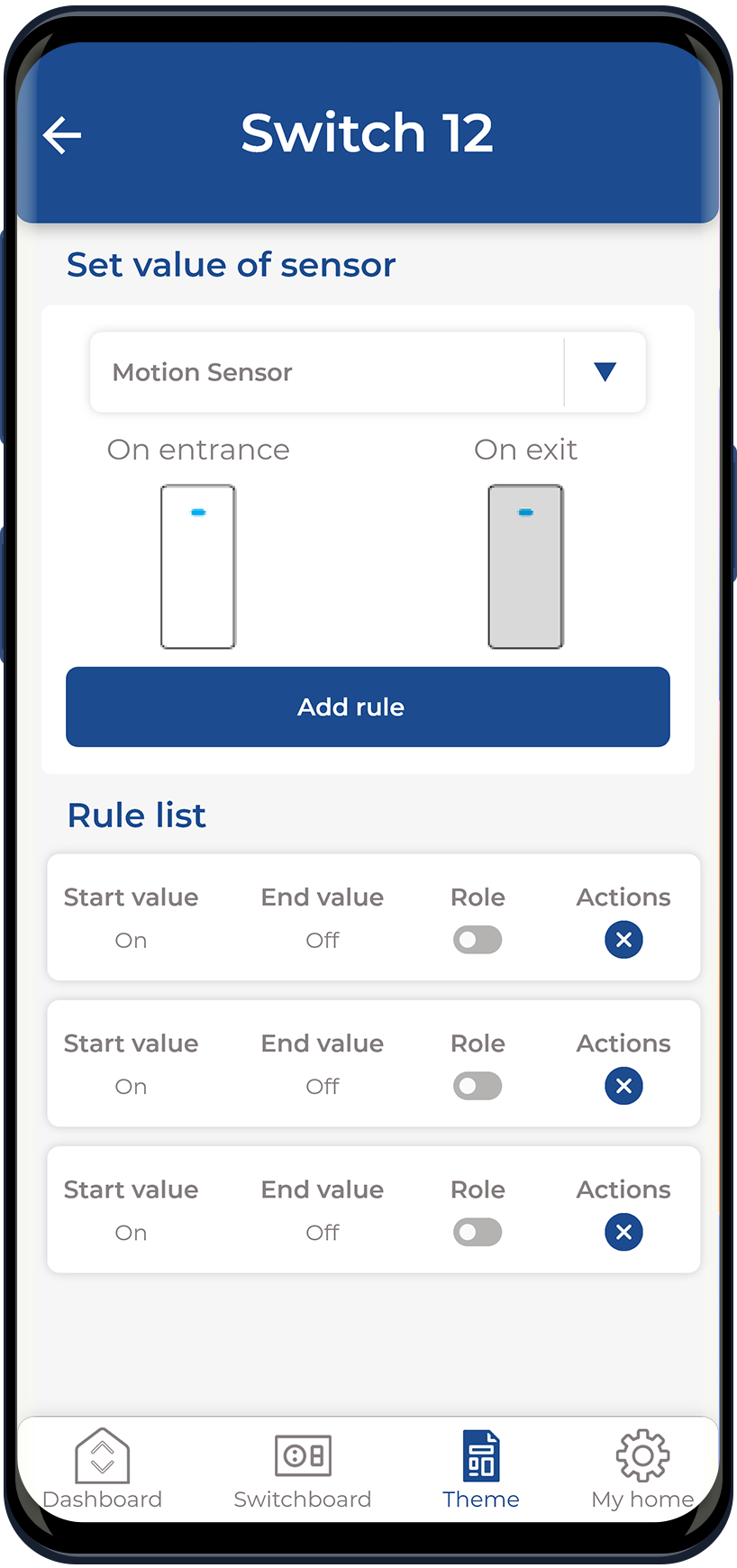Screen dimensions: 737x1568
Task: Tap the Add rule button
Action: 368,707
